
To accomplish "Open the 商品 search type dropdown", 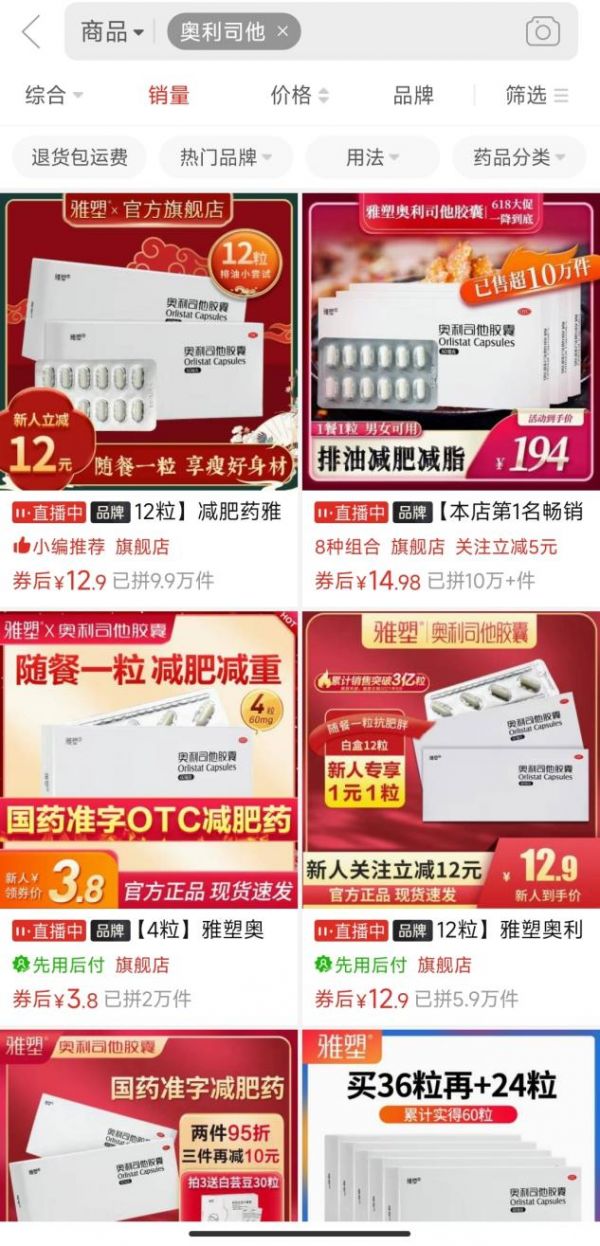I will [x=112, y=32].
